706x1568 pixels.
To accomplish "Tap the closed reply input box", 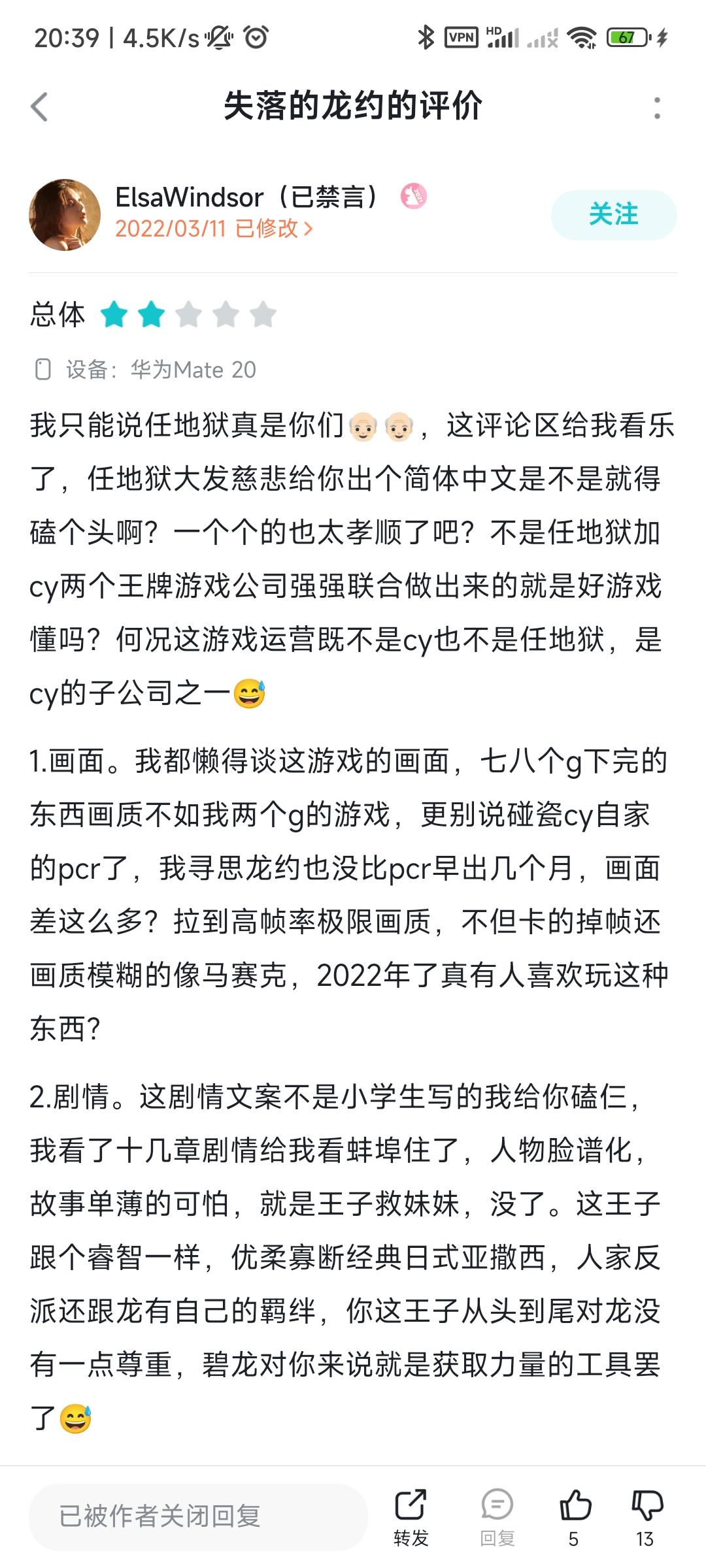I will coord(198,1517).
